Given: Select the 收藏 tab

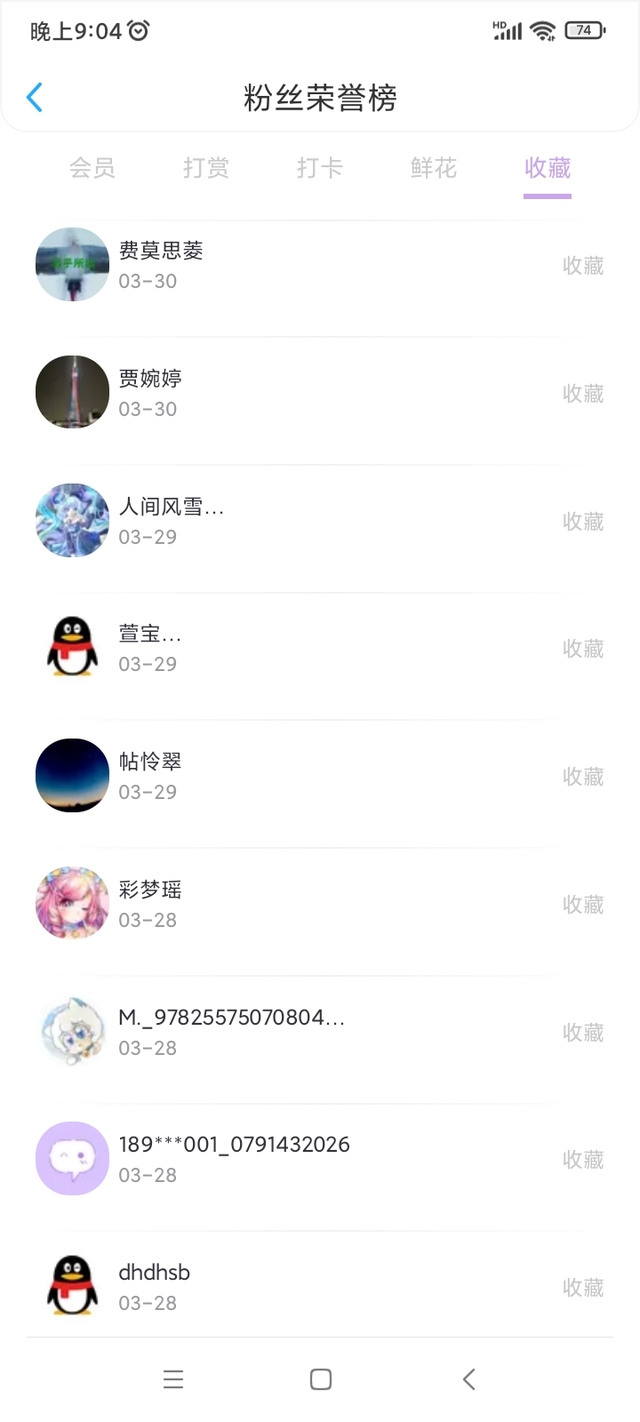Looking at the screenshot, I should [548, 168].
